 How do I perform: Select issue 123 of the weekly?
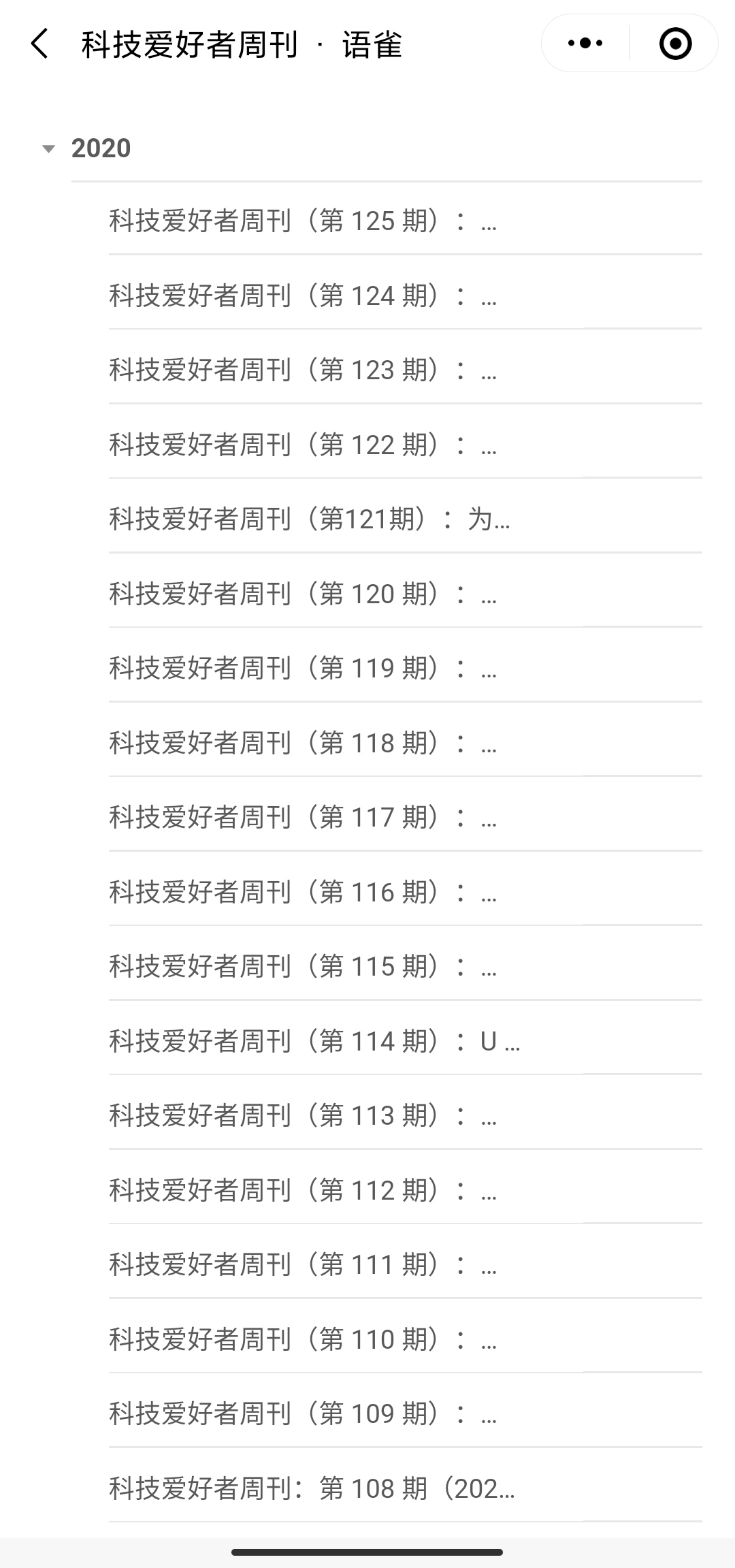tap(303, 370)
